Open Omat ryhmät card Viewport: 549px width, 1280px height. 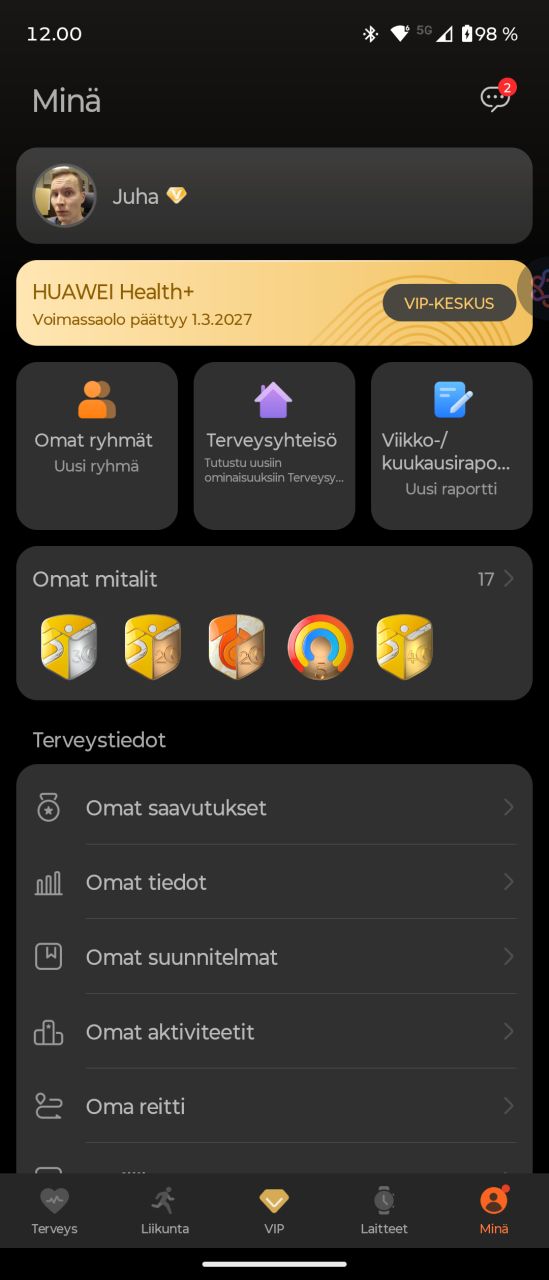(x=97, y=446)
